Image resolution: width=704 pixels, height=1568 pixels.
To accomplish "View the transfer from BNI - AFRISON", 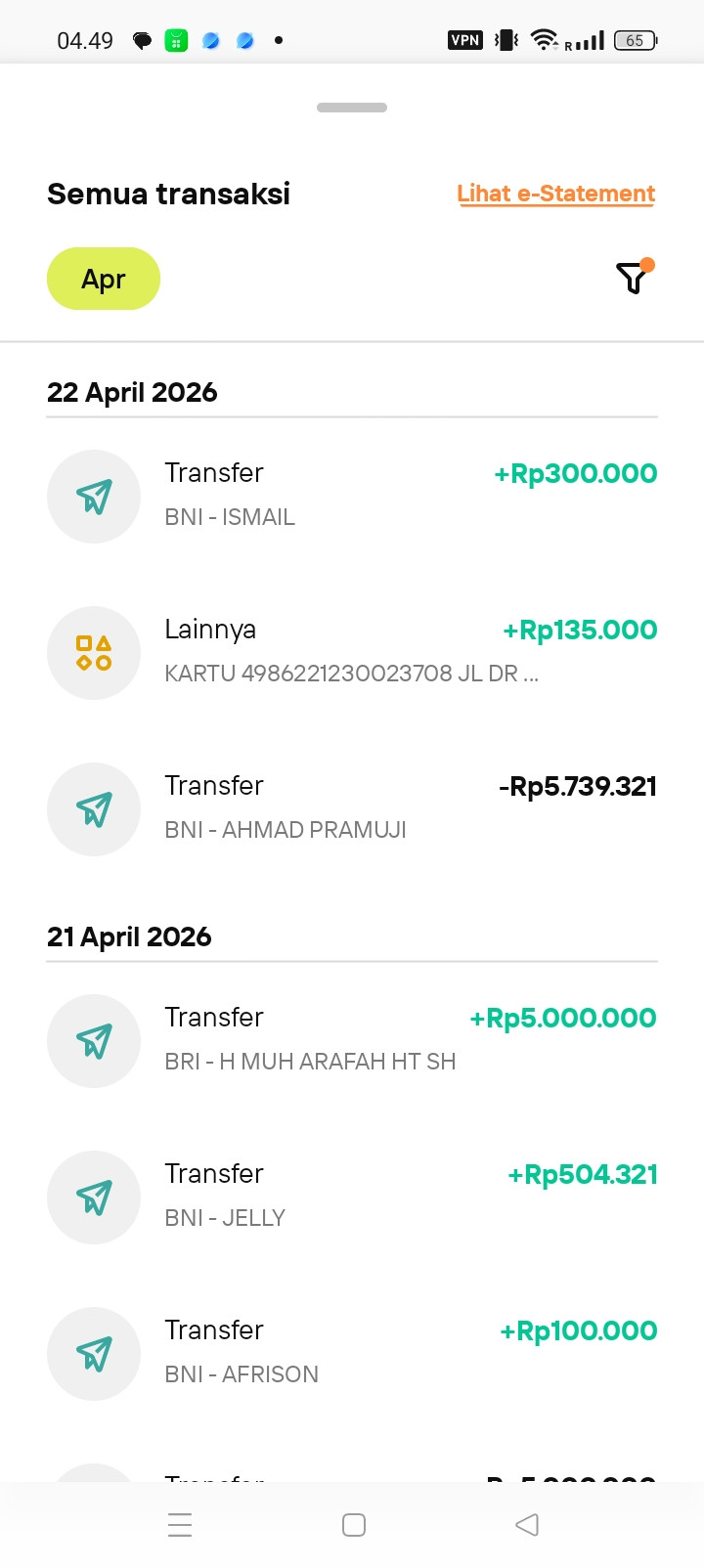I will pos(352,1353).
